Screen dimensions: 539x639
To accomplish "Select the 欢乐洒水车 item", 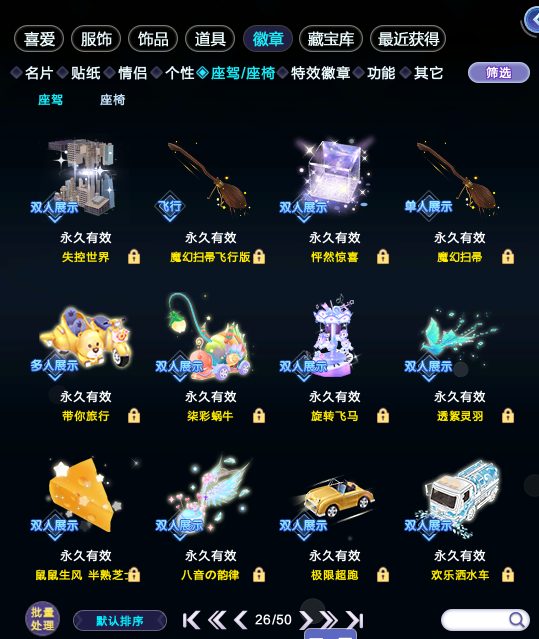I will (460, 519).
